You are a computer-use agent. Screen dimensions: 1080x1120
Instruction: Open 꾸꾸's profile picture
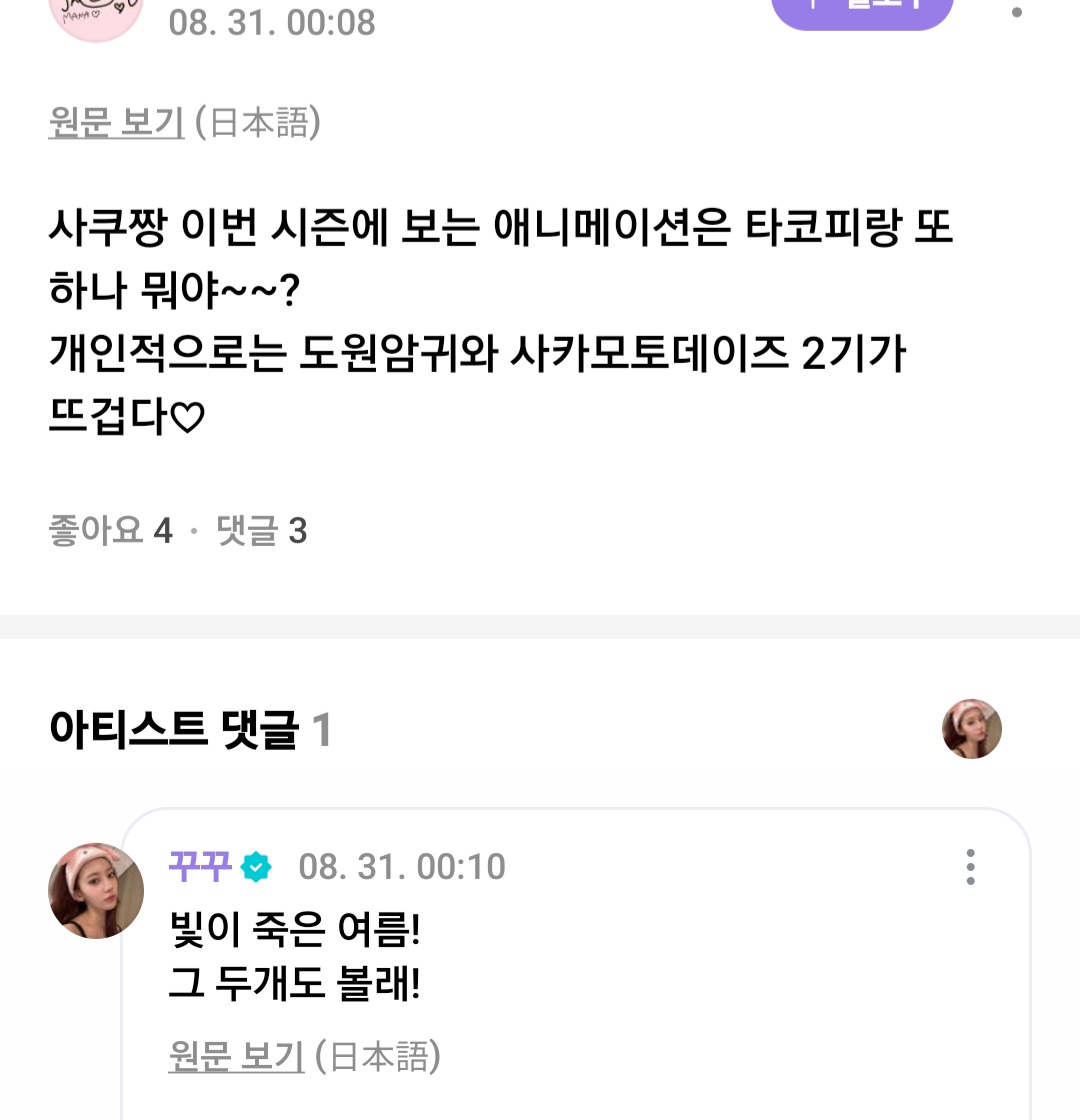point(96,890)
